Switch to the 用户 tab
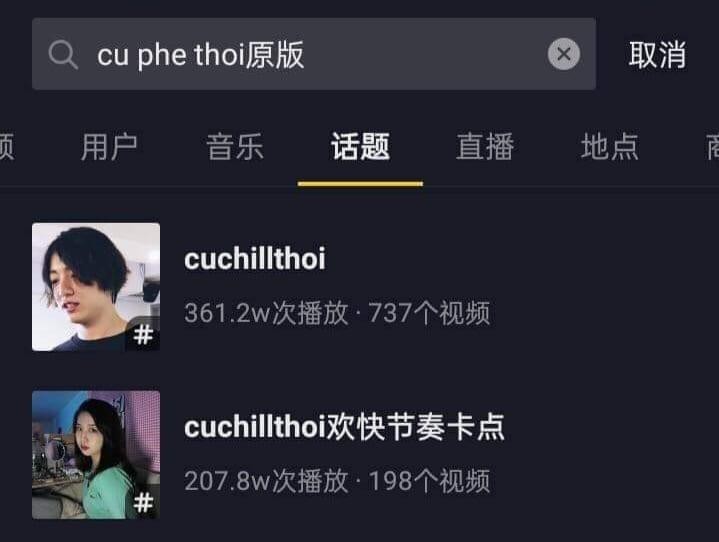Screen dimensions: 719x542 109,148
